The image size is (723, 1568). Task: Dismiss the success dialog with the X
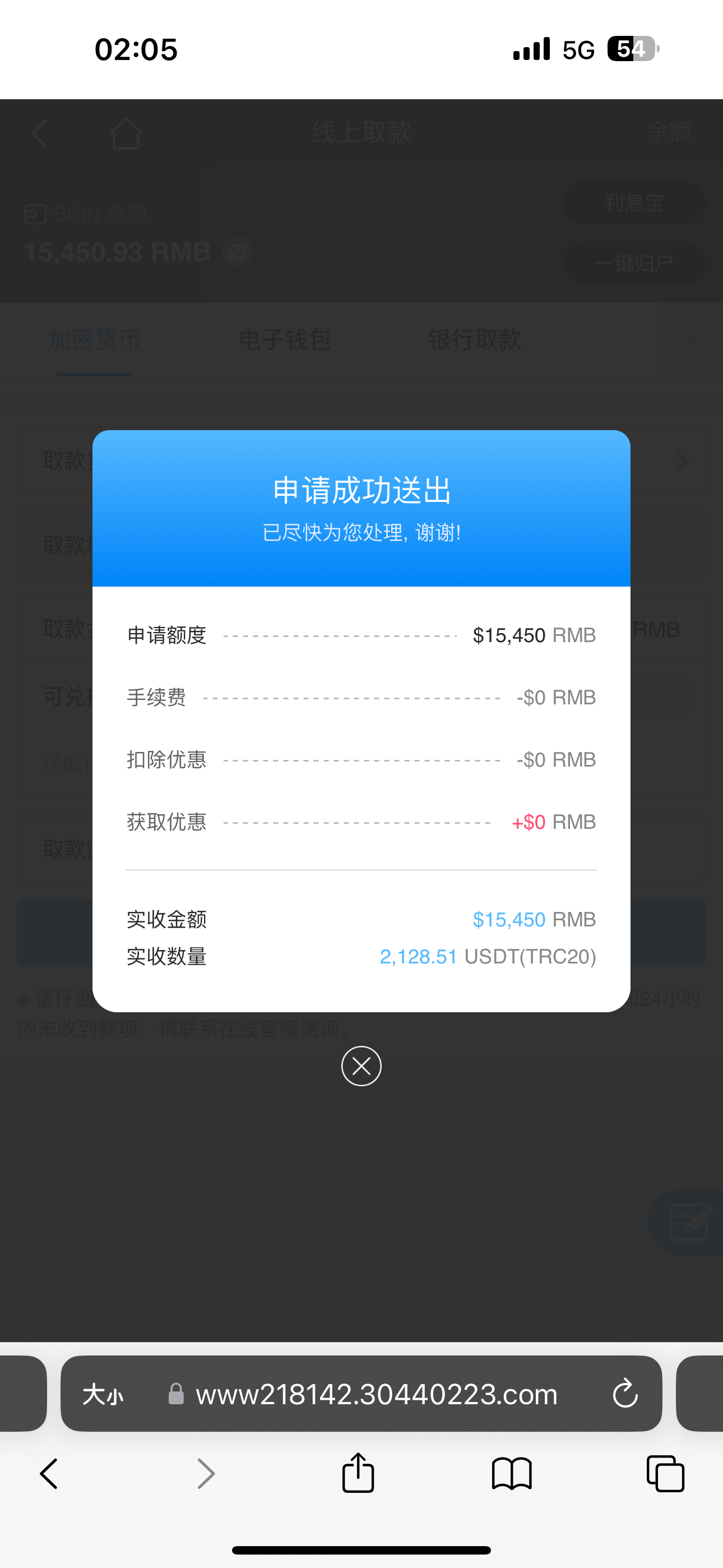point(361,1067)
